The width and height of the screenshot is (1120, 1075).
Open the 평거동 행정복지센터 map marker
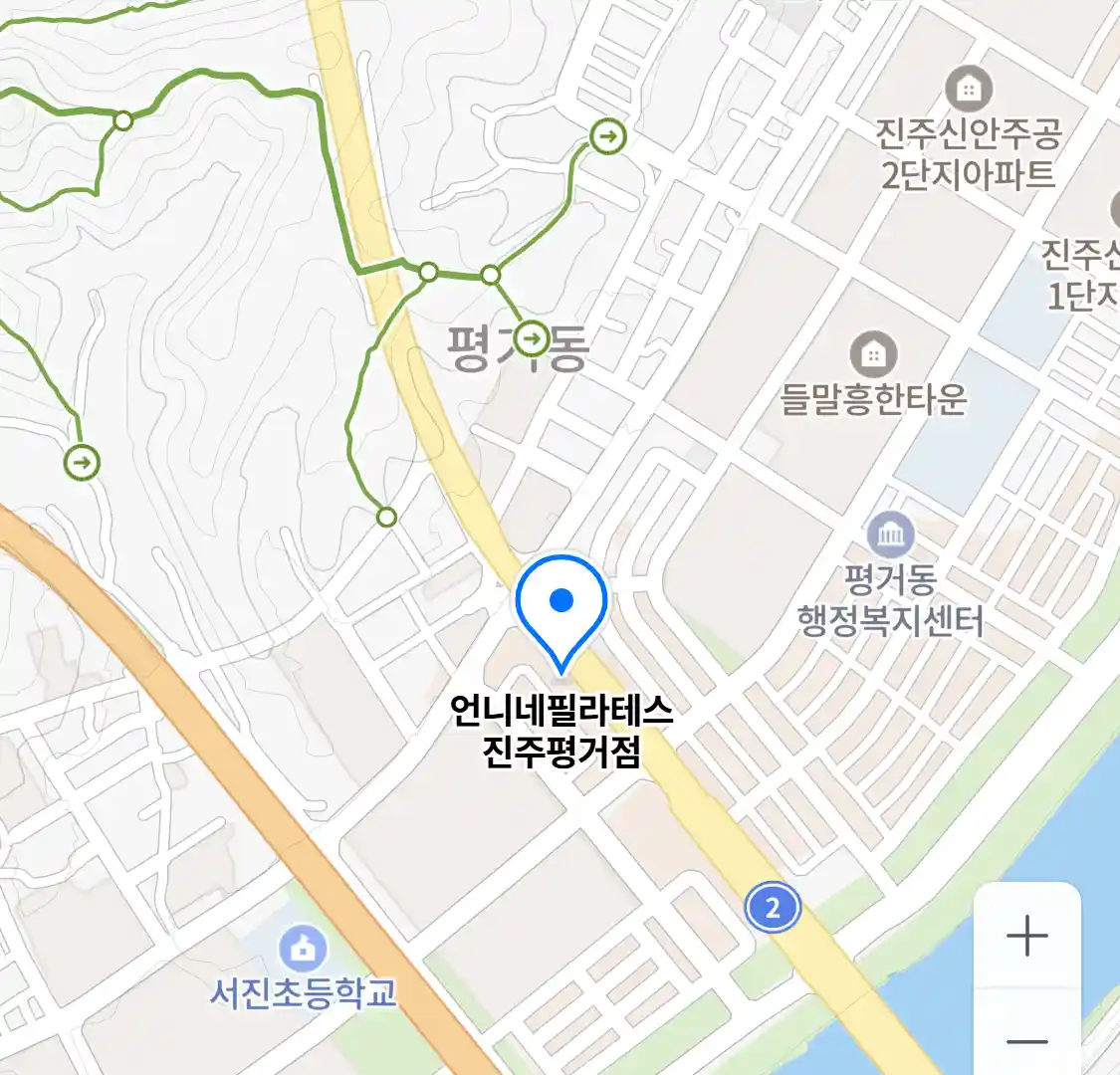(890, 536)
